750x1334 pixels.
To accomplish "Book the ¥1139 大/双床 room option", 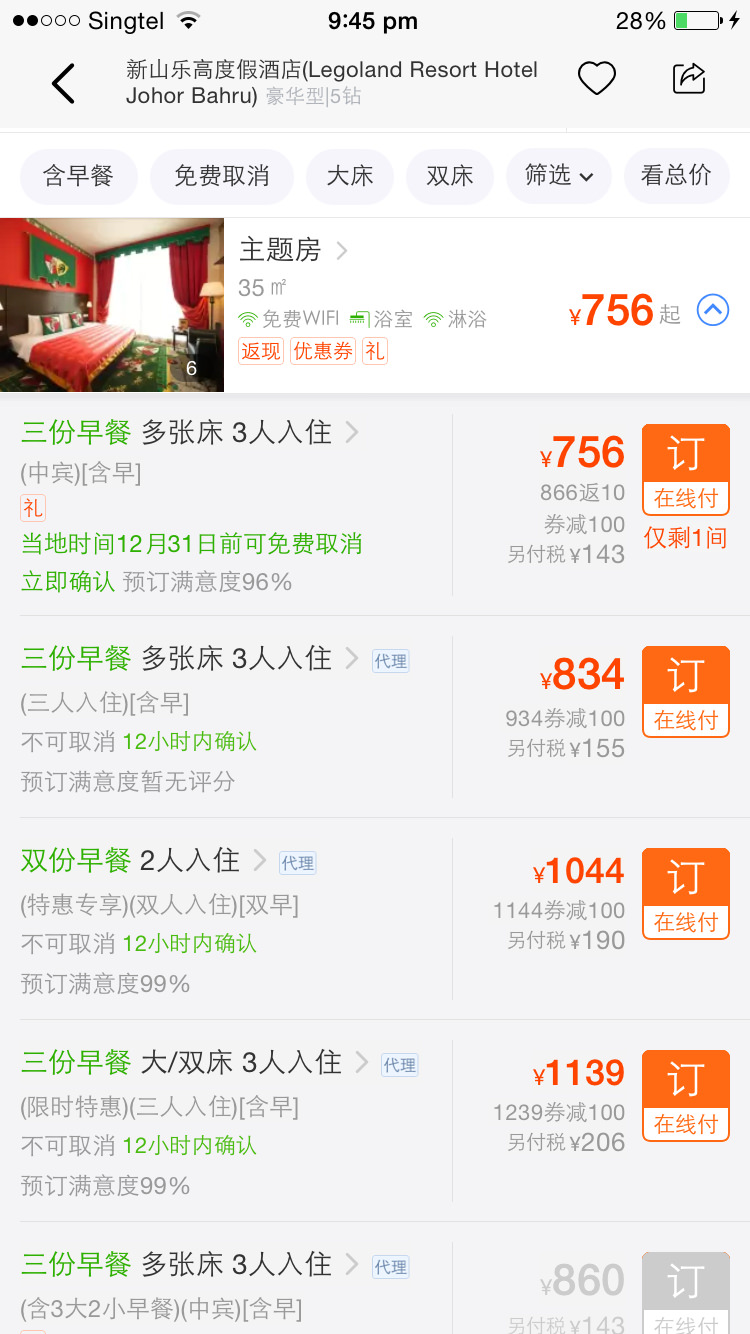I will pyautogui.click(x=685, y=1096).
